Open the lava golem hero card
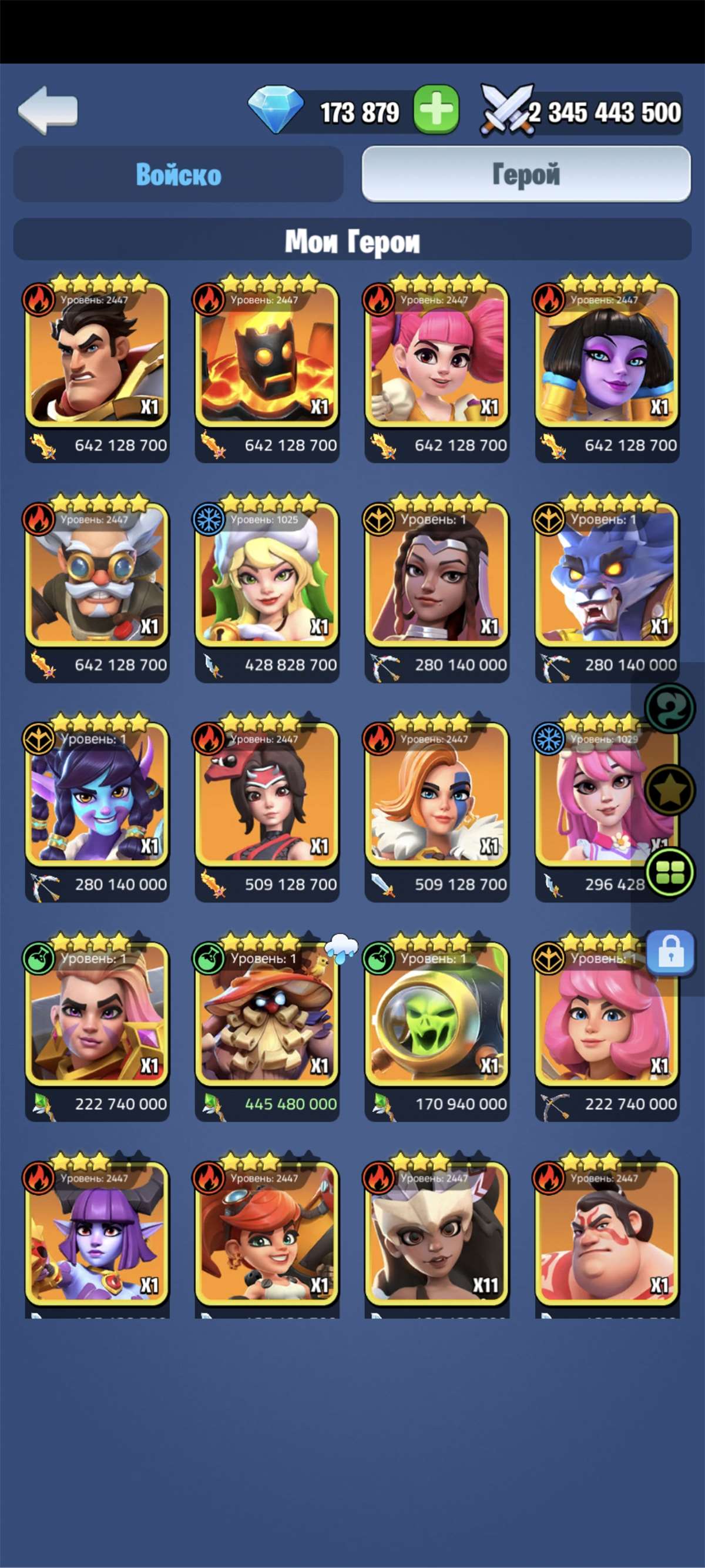Viewport: 705px width, 1568px height. click(x=266, y=356)
